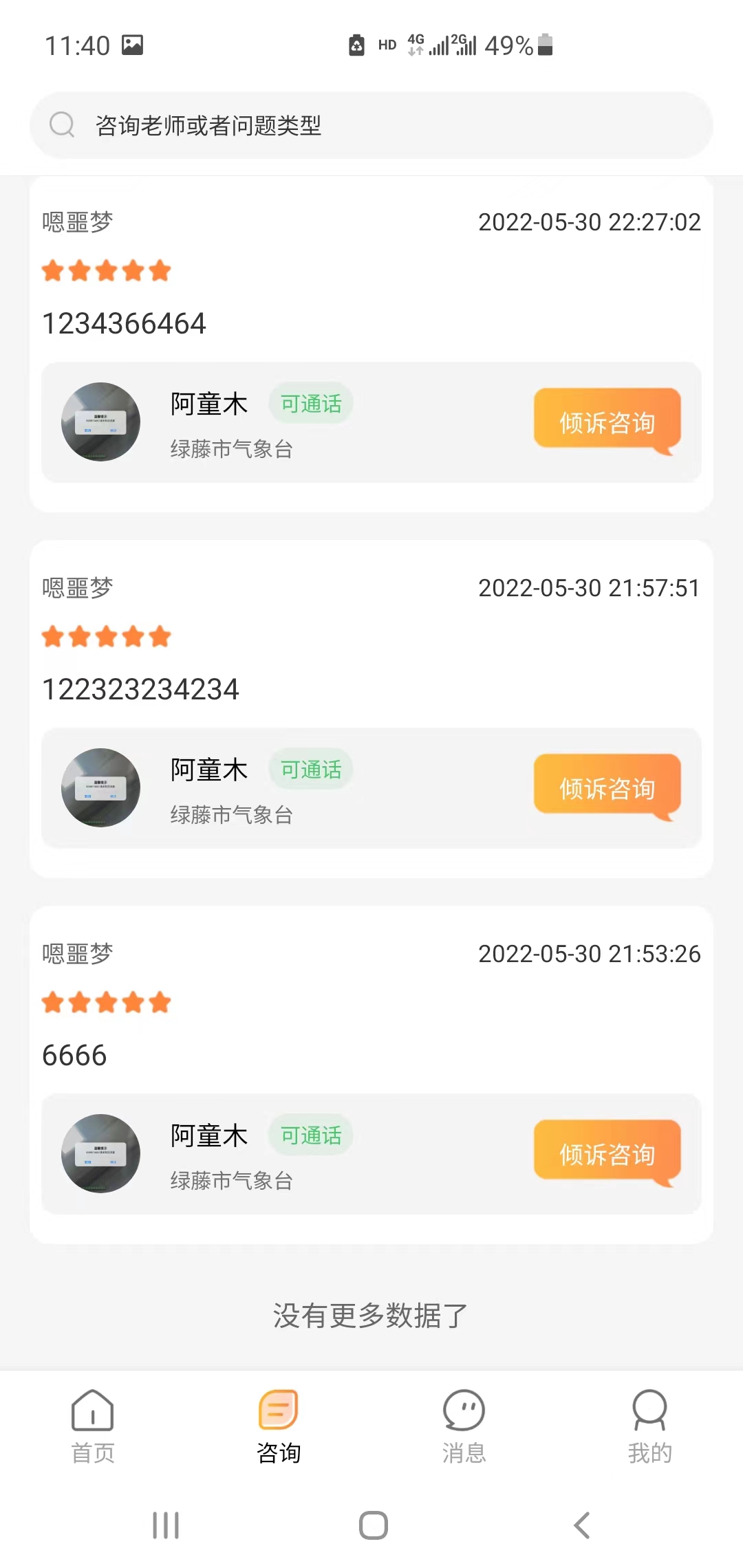This screenshot has width=743, height=1568.
Task: Open 阿童木's profile in the 1234366464 review
Action: tap(101, 422)
